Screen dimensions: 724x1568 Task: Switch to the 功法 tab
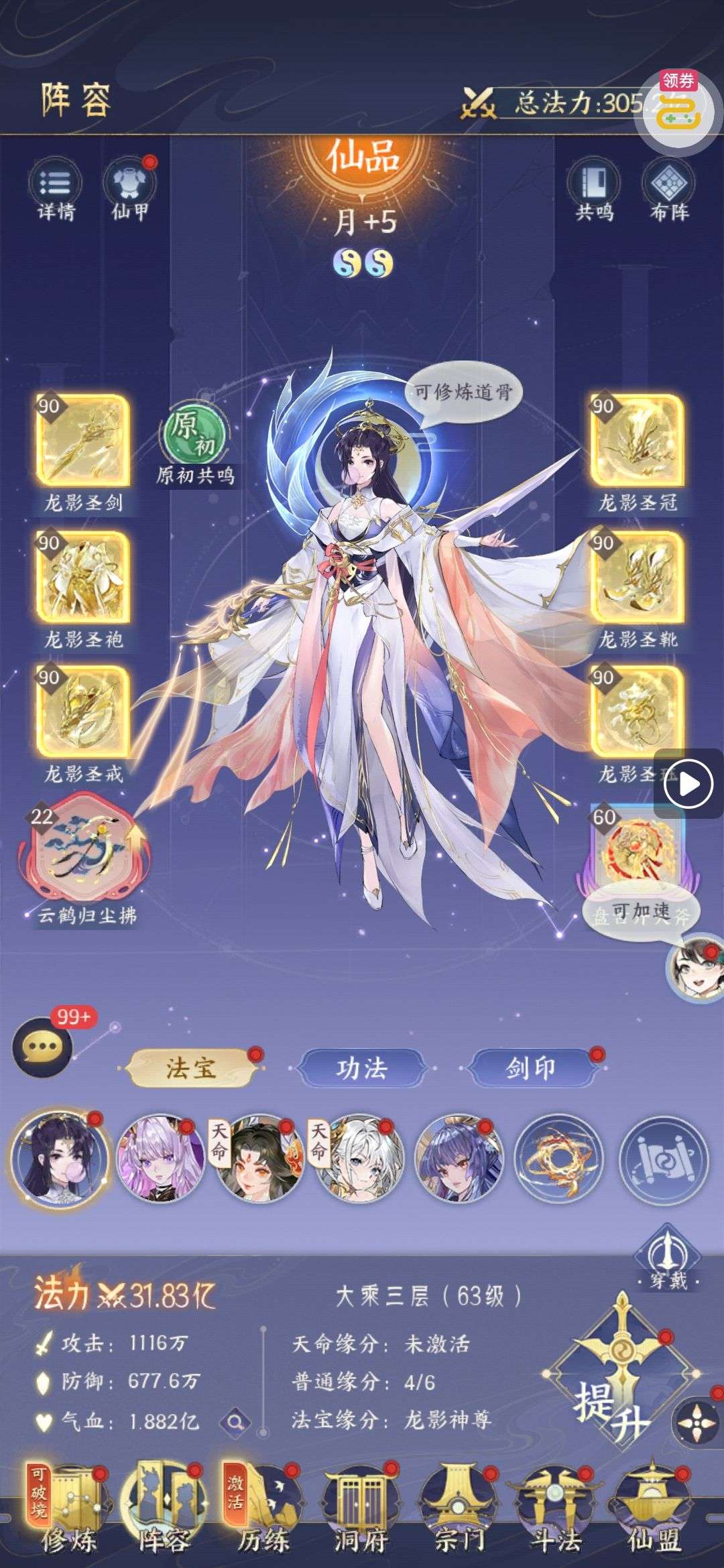click(362, 1068)
